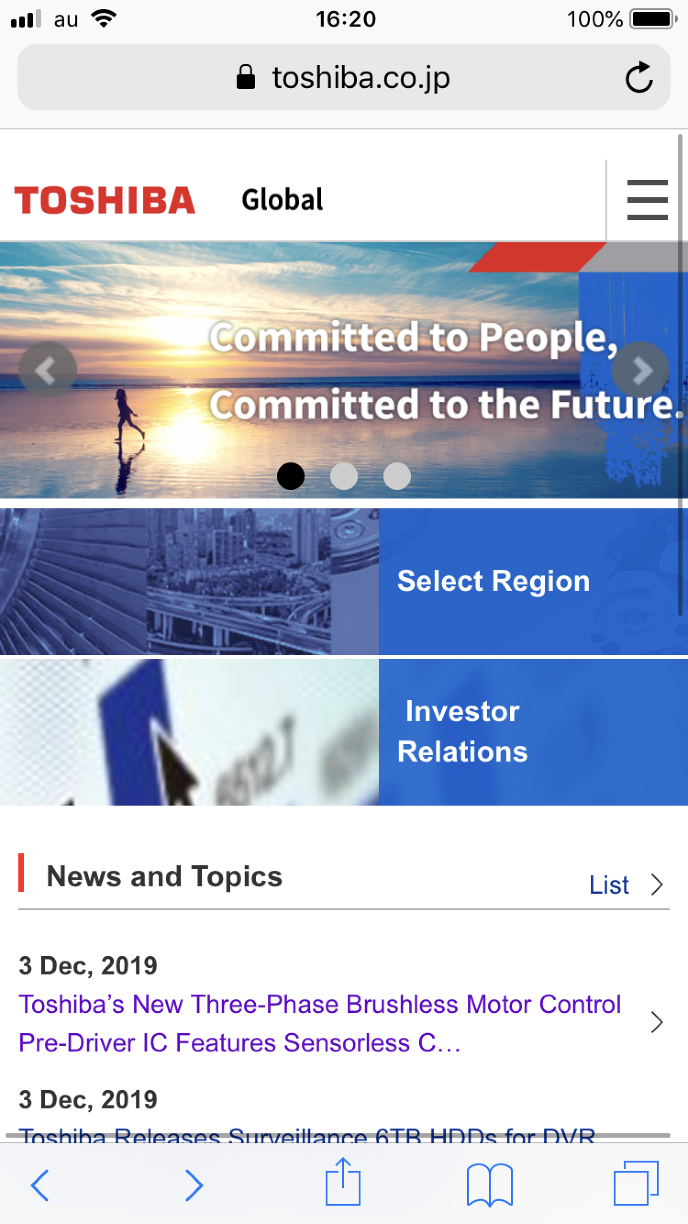Go to the Toshiba homepage via logo
The image size is (688, 1224).
coord(105,200)
